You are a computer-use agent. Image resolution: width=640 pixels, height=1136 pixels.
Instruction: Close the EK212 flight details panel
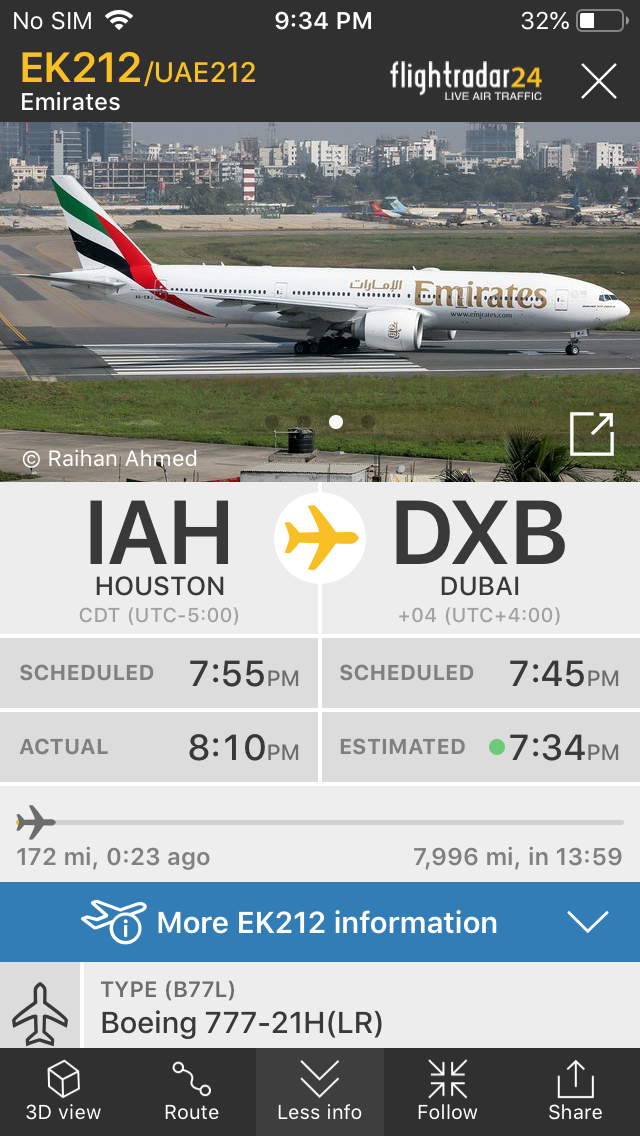click(599, 80)
